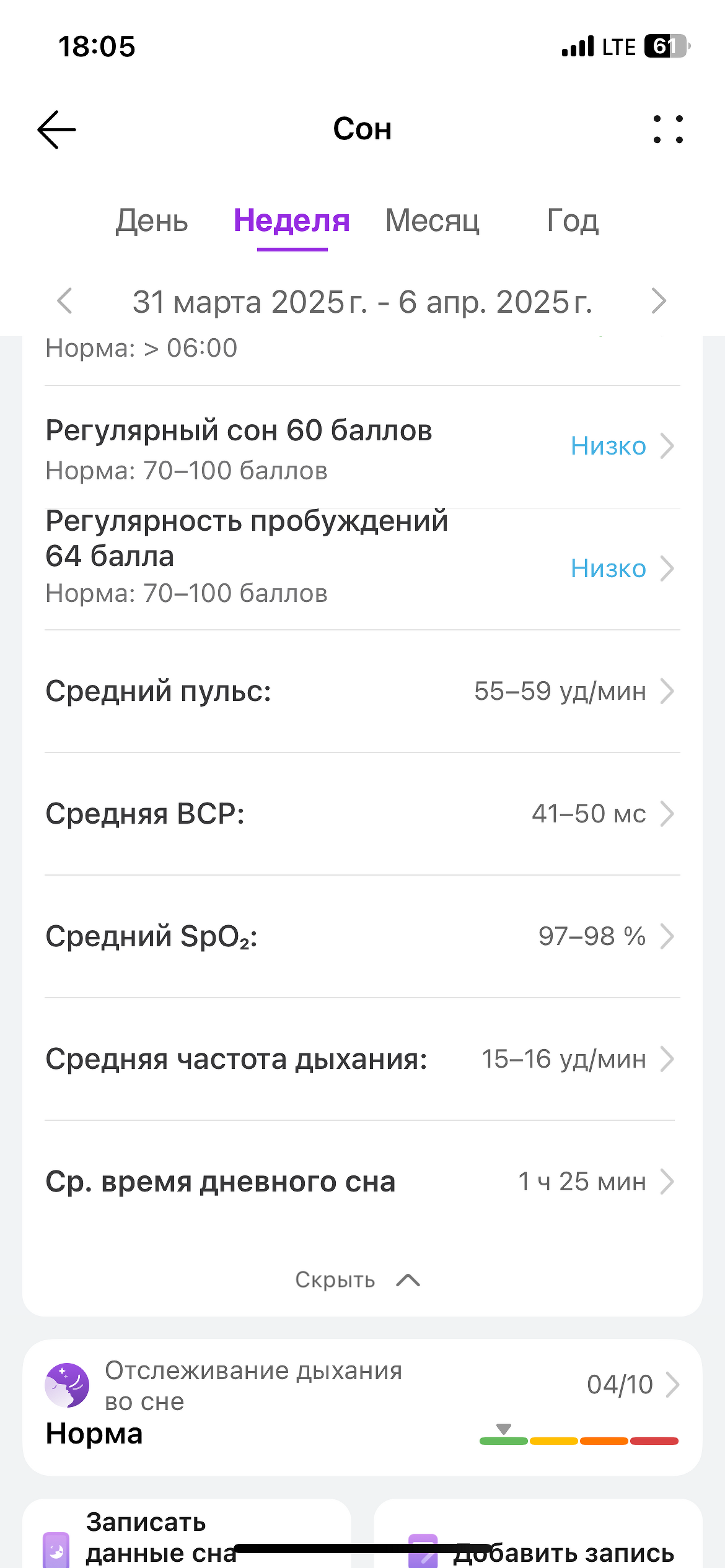Viewport: 725px width, 1568px height.
Task: Open Регулярный сон 60 баллов details
Action: point(362,447)
